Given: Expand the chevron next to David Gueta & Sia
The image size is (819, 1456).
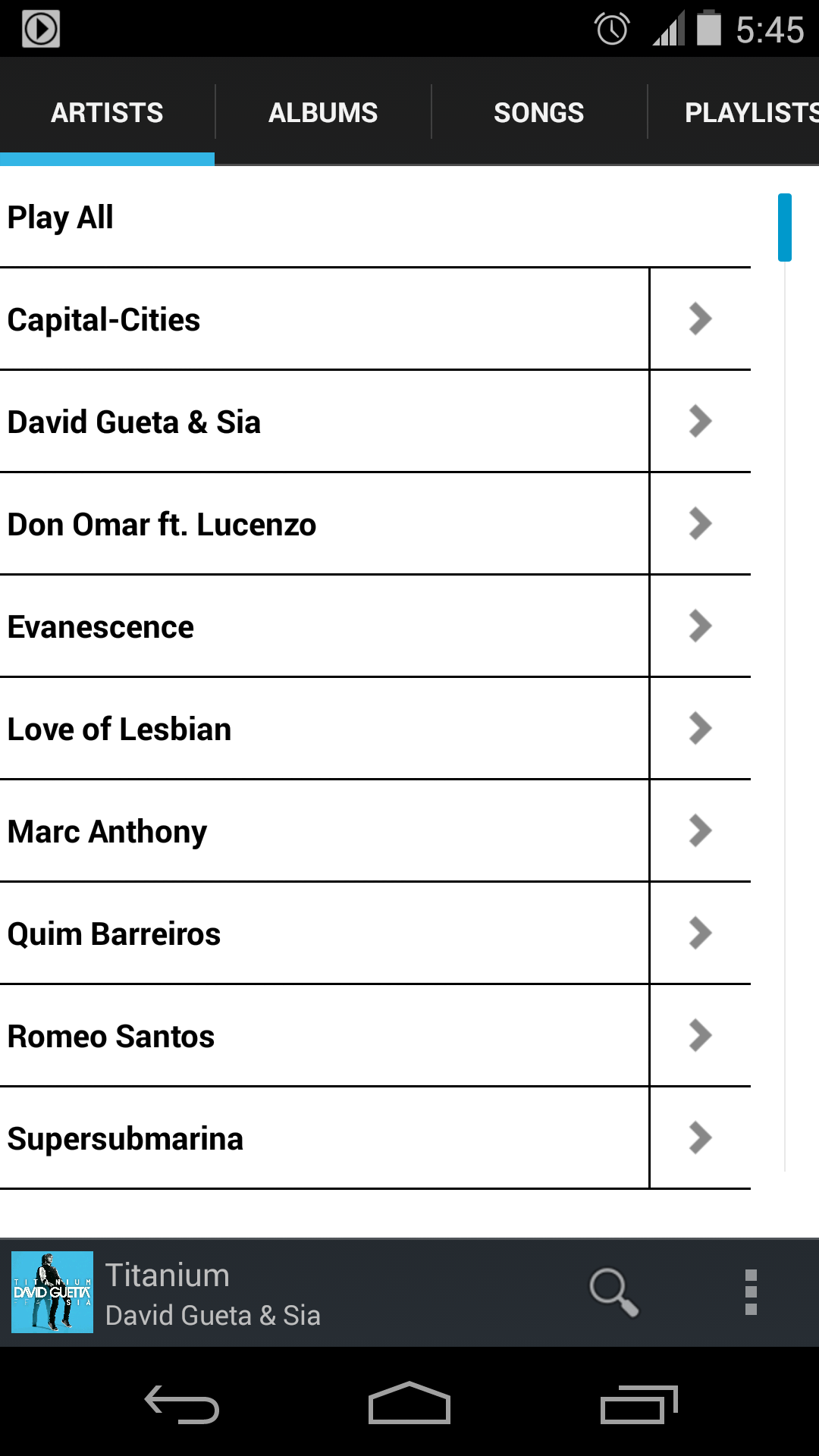Looking at the screenshot, I should pos(701,422).
